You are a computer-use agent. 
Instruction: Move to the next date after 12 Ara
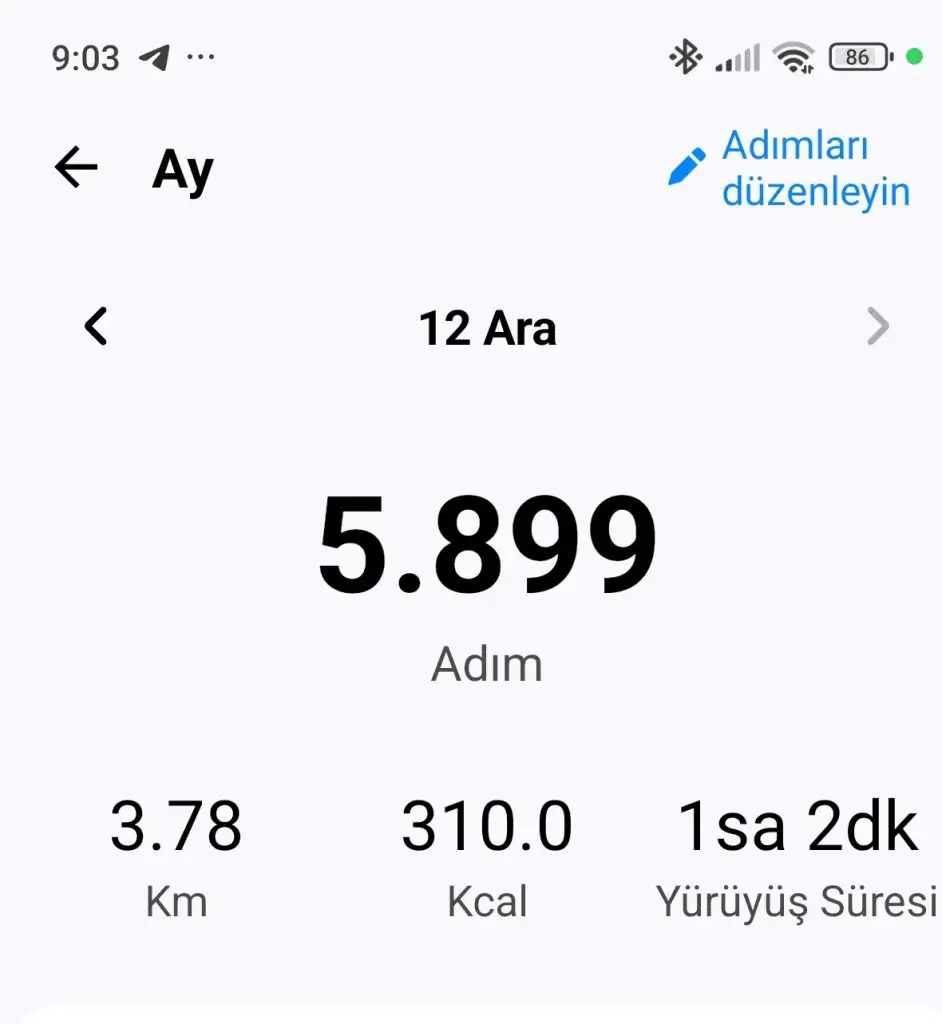coord(877,327)
